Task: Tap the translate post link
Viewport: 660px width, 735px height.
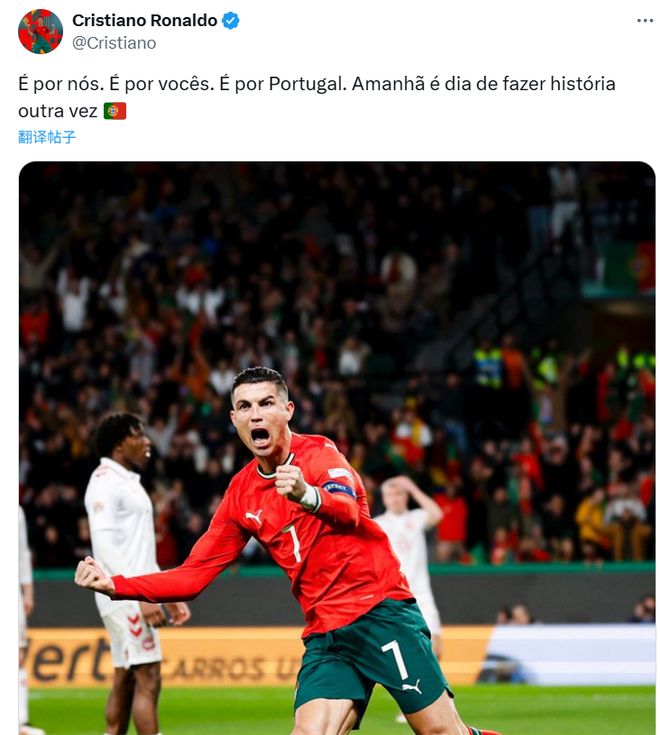Action: [x=47, y=137]
